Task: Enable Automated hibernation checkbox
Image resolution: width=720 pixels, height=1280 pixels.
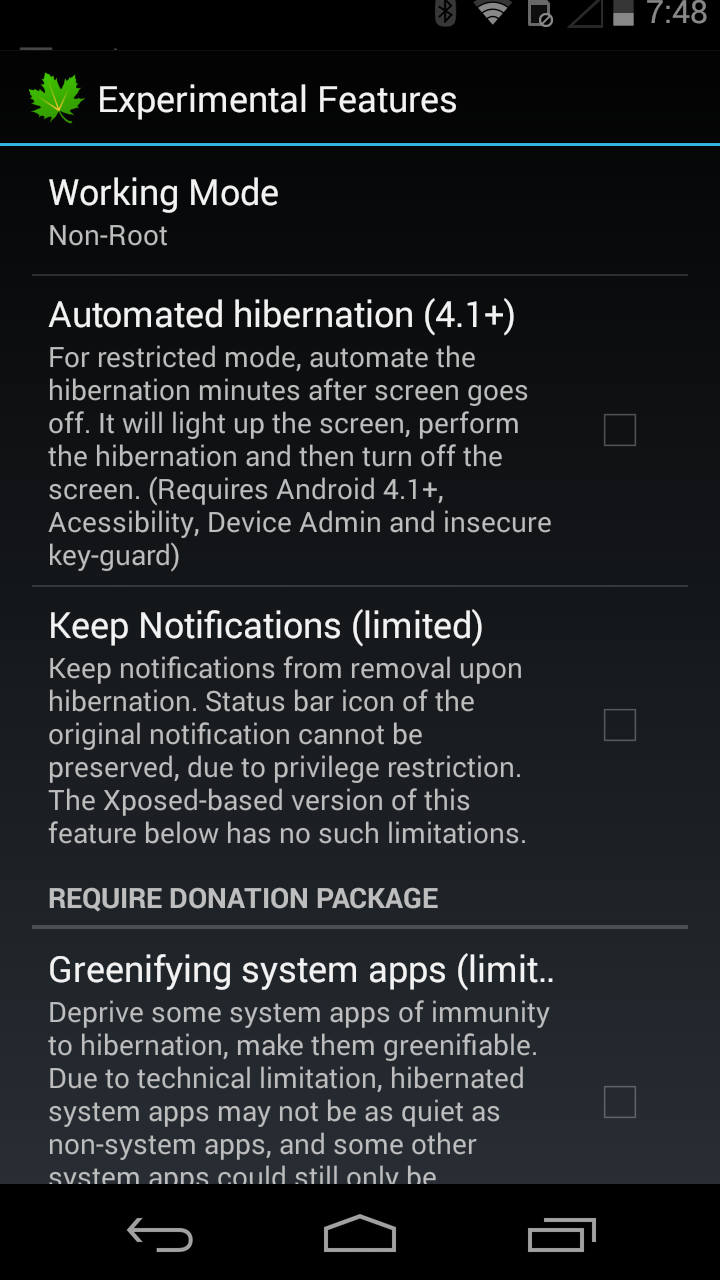Action: [619, 429]
